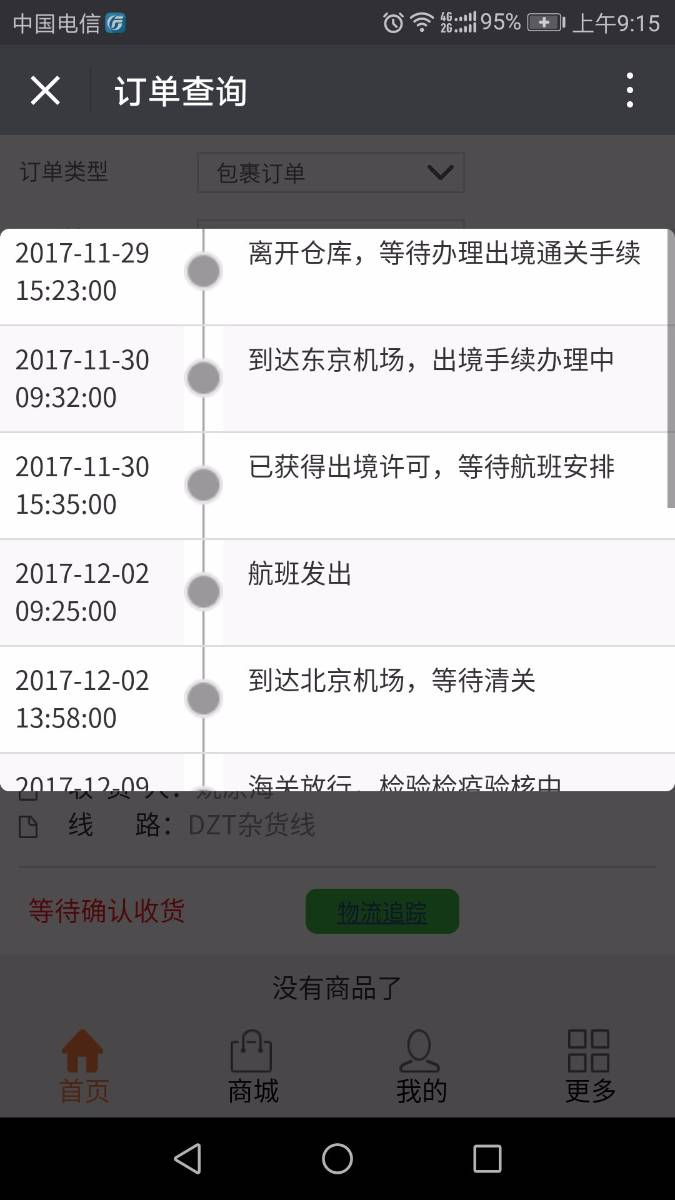Close the 订单查询 page
Image resolution: width=675 pixels, height=1200 pixels.
click(x=45, y=91)
